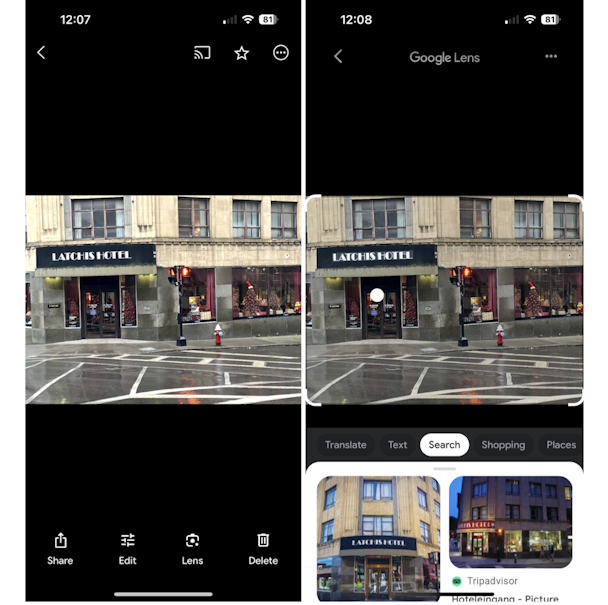The width and height of the screenshot is (608, 605).
Task: Switch to the Shopping mode
Action: pos(503,445)
